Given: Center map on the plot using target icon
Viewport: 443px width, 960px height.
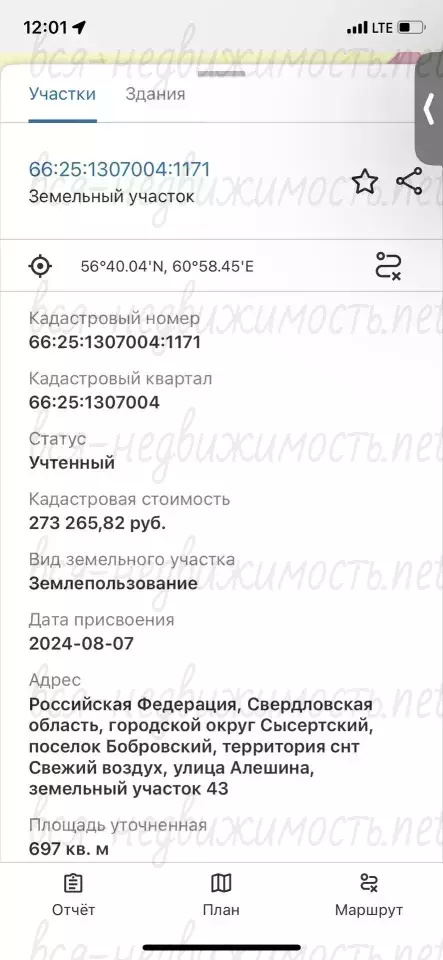Looking at the screenshot, I should pyautogui.click(x=40, y=266).
